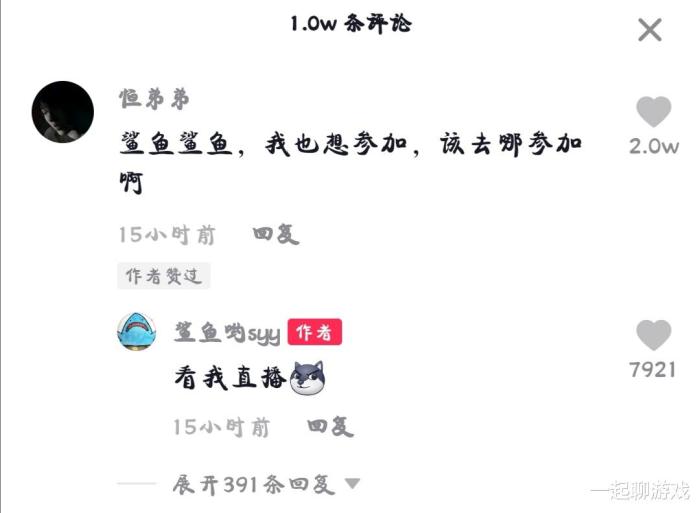
Task: Close the comments panel
Action: pyautogui.click(x=650, y=30)
